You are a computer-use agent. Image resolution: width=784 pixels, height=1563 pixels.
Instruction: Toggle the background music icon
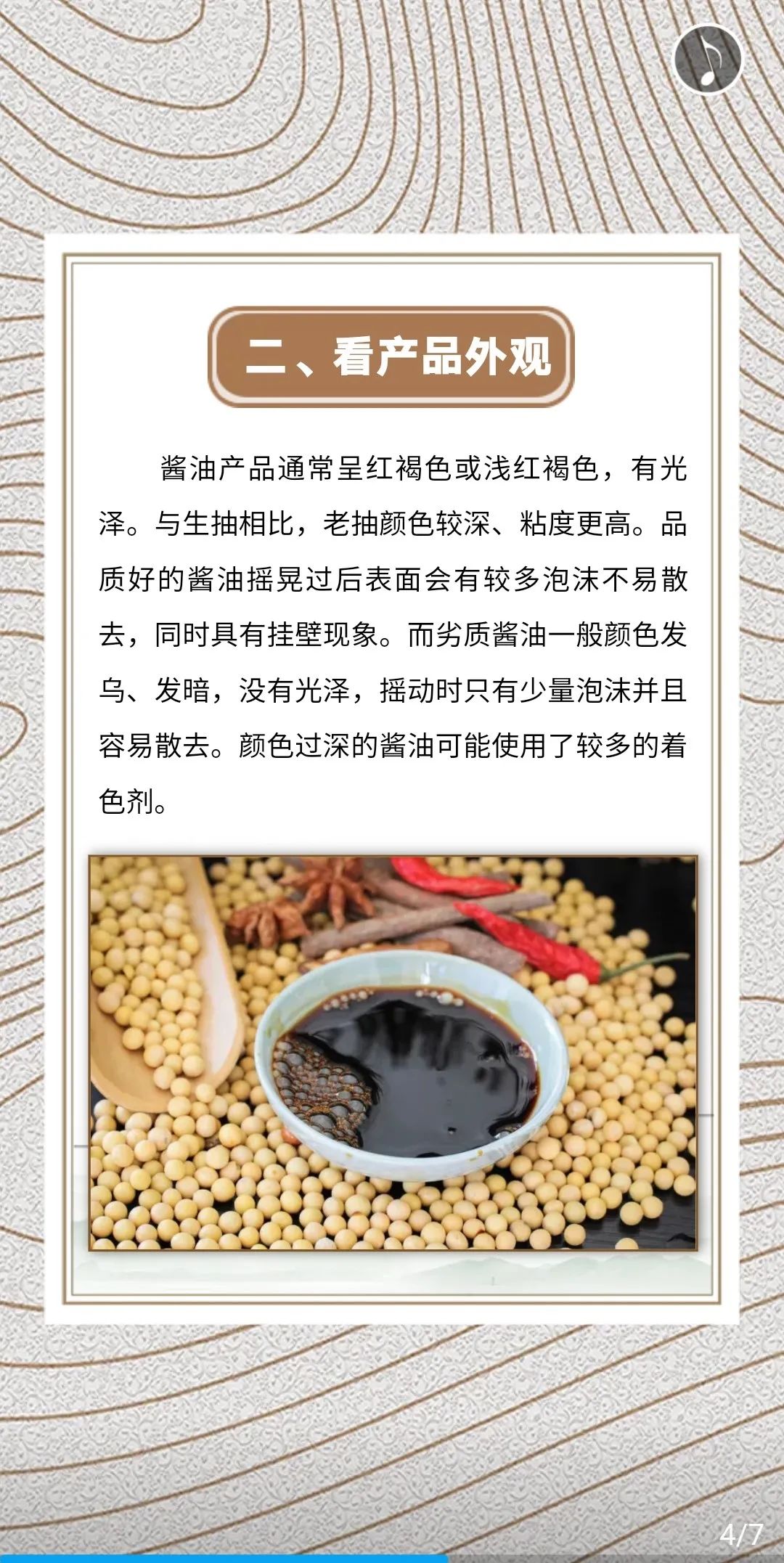click(x=708, y=59)
